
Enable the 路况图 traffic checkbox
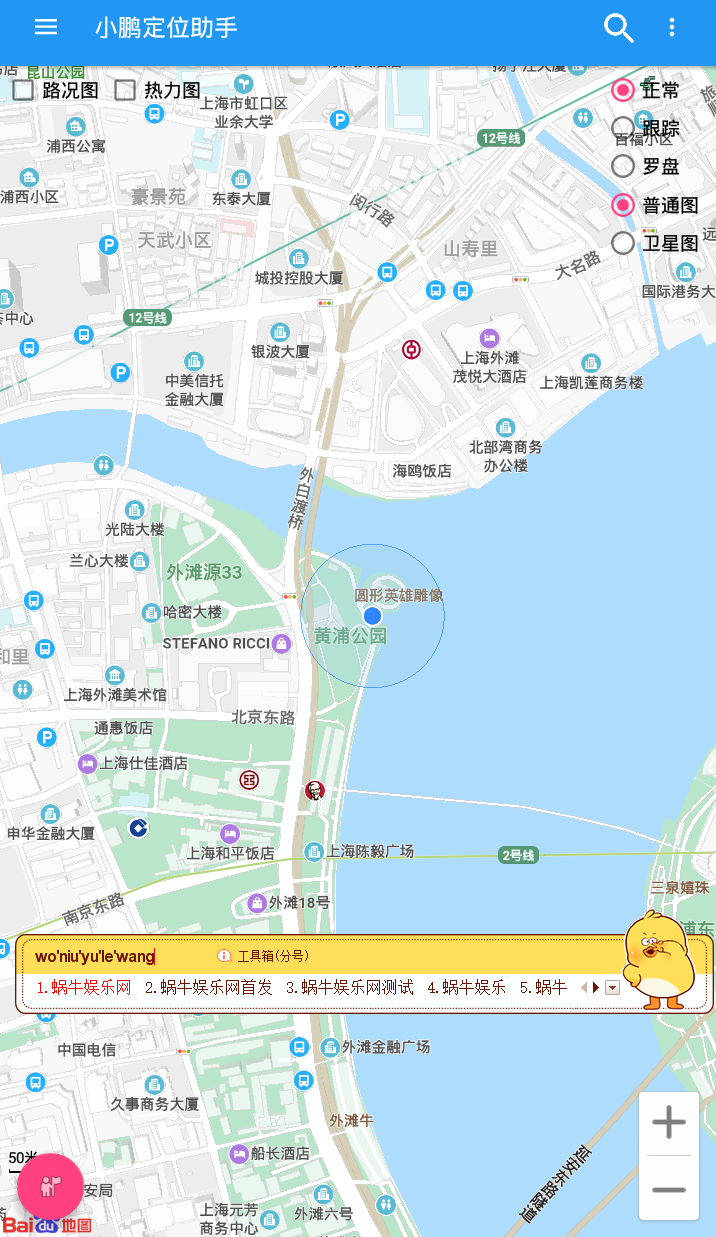pos(25,90)
